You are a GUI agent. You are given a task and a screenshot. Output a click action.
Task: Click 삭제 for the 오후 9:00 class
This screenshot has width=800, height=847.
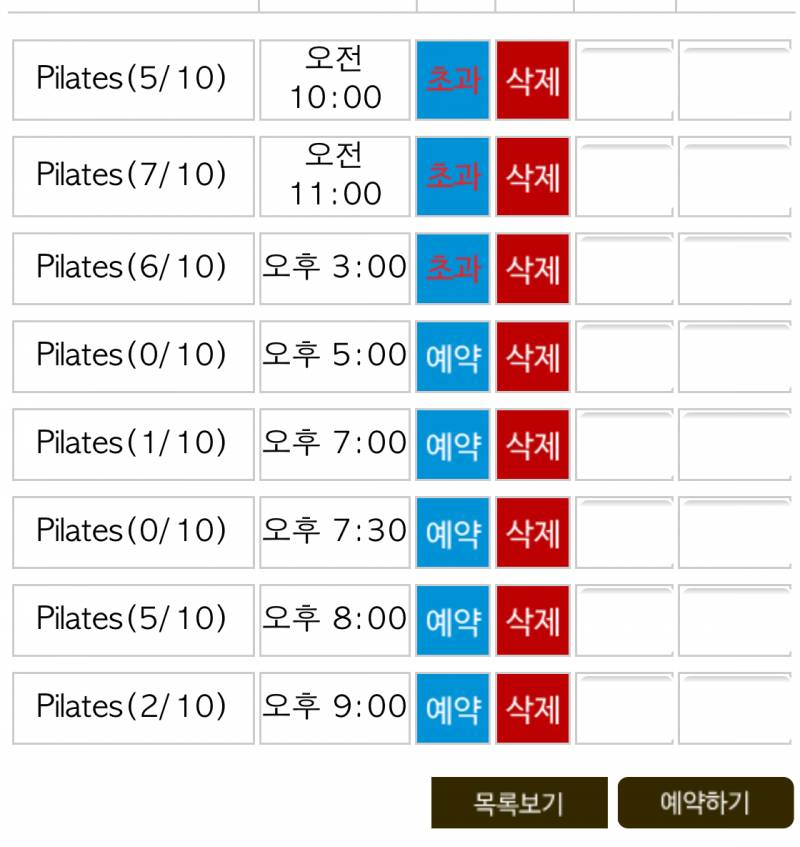coord(532,708)
